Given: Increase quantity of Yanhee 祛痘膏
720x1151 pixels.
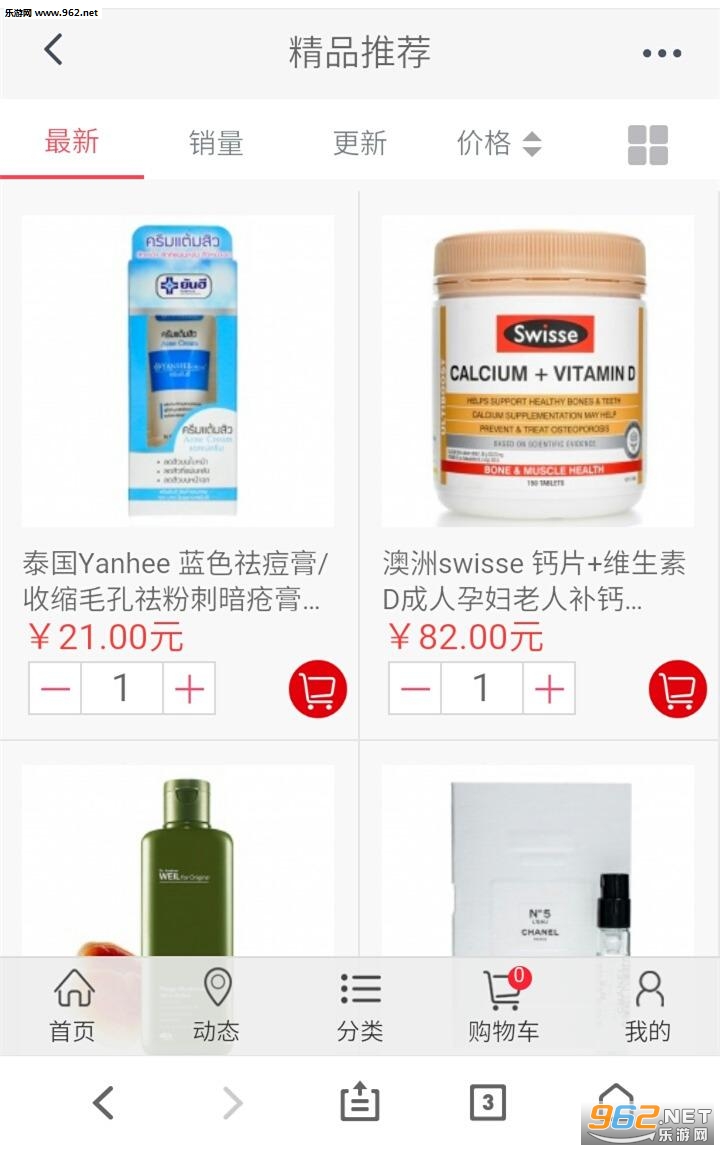Looking at the screenshot, I should [189, 689].
